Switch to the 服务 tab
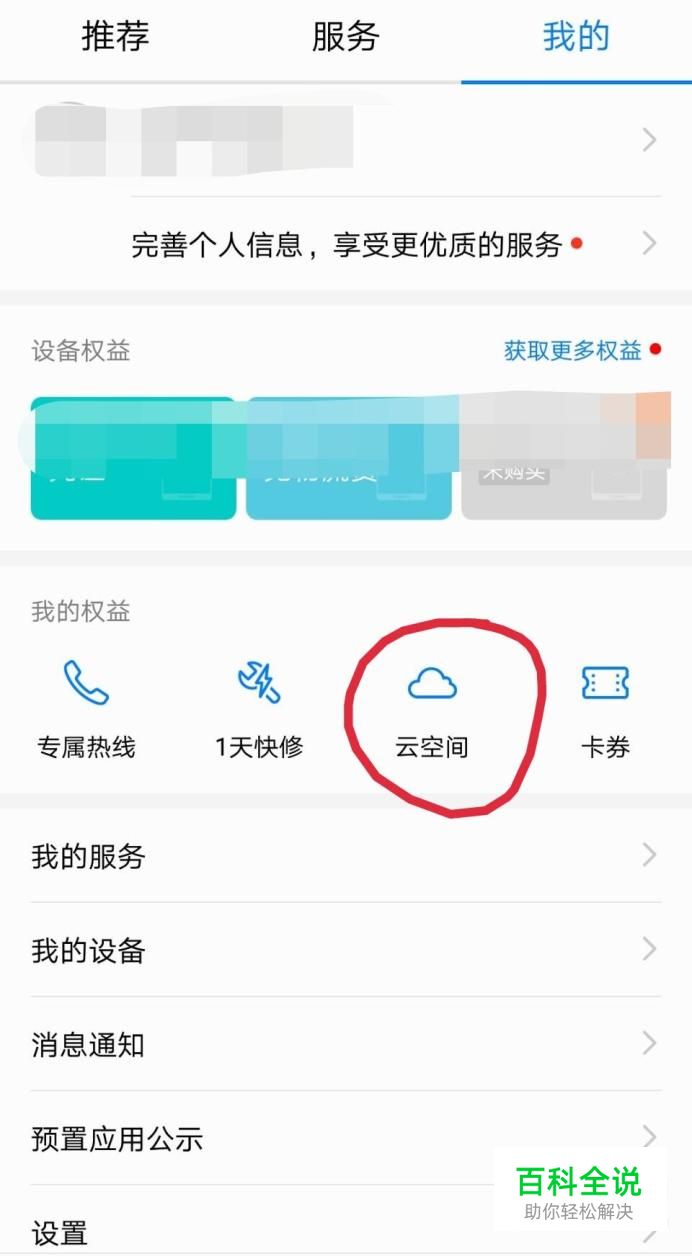 [x=345, y=37]
